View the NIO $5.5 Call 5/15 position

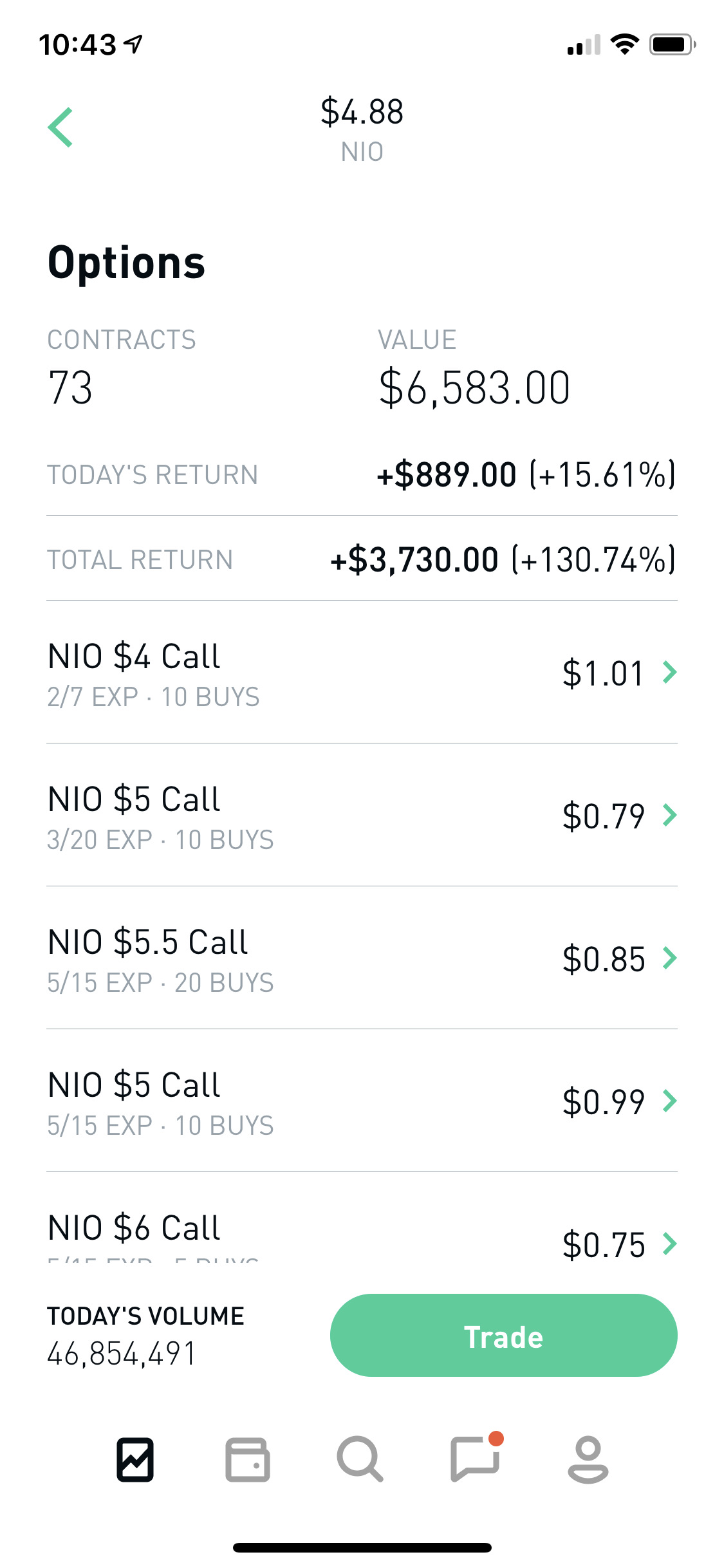pyautogui.click(x=362, y=958)
